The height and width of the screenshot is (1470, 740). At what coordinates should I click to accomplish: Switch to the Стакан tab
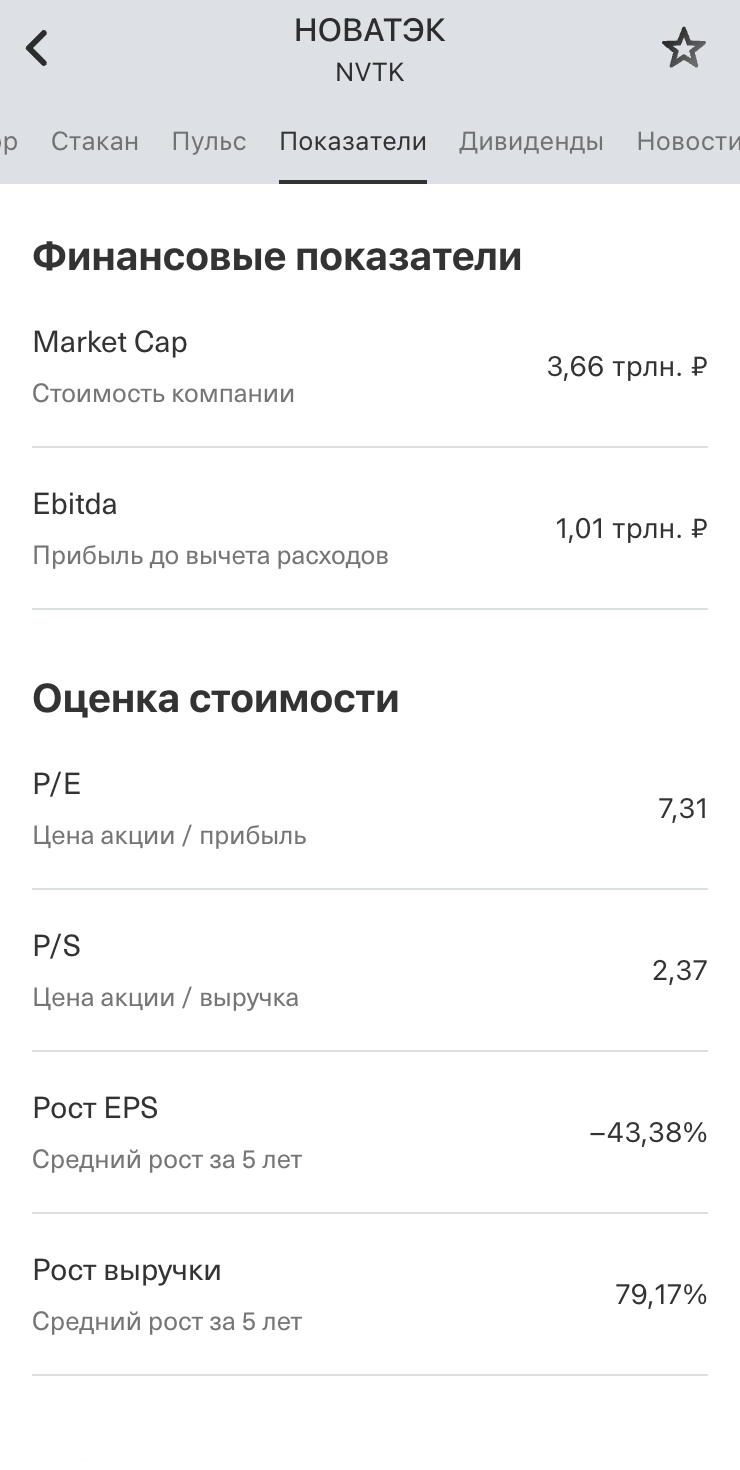(x=95, y=141)
